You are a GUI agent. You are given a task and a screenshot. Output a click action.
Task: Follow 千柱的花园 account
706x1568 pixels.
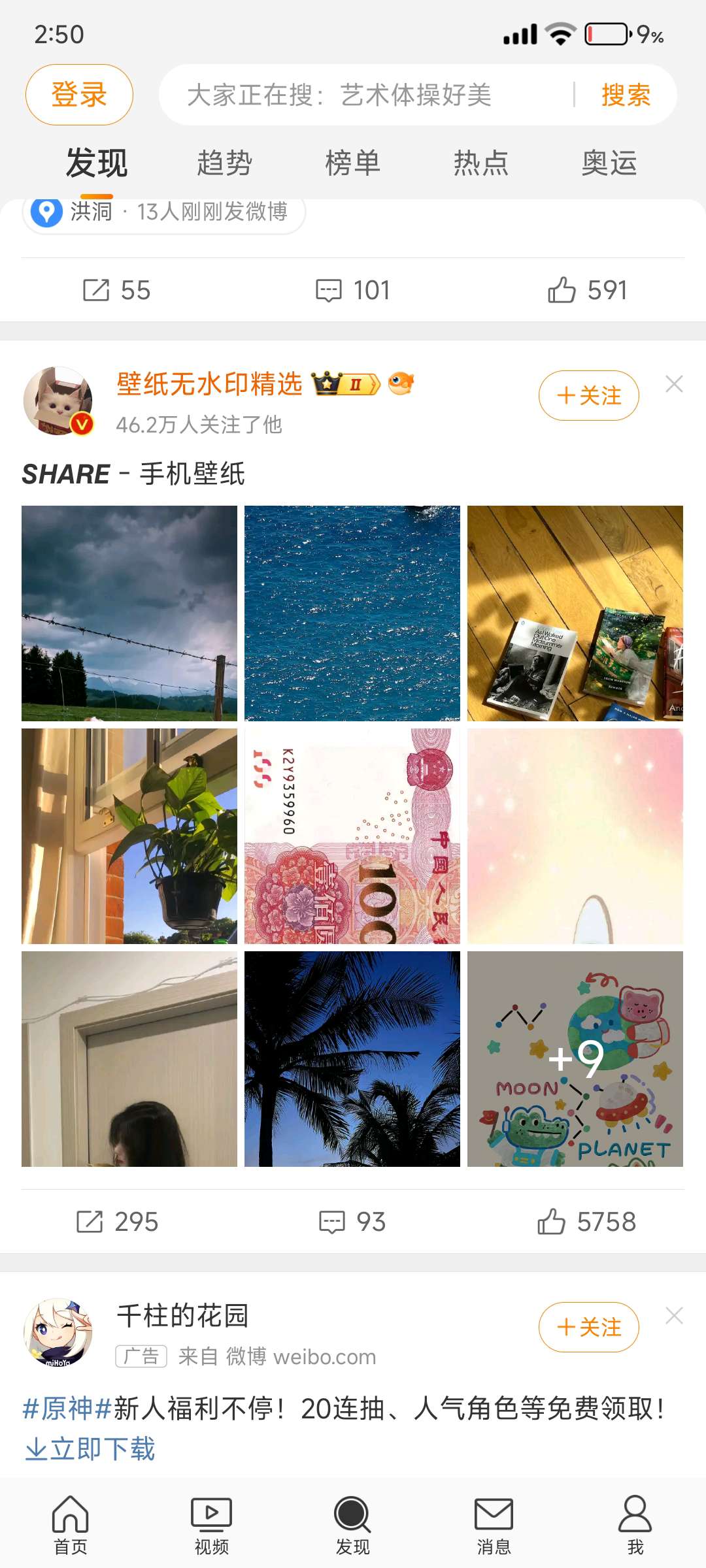point(588,1327)
